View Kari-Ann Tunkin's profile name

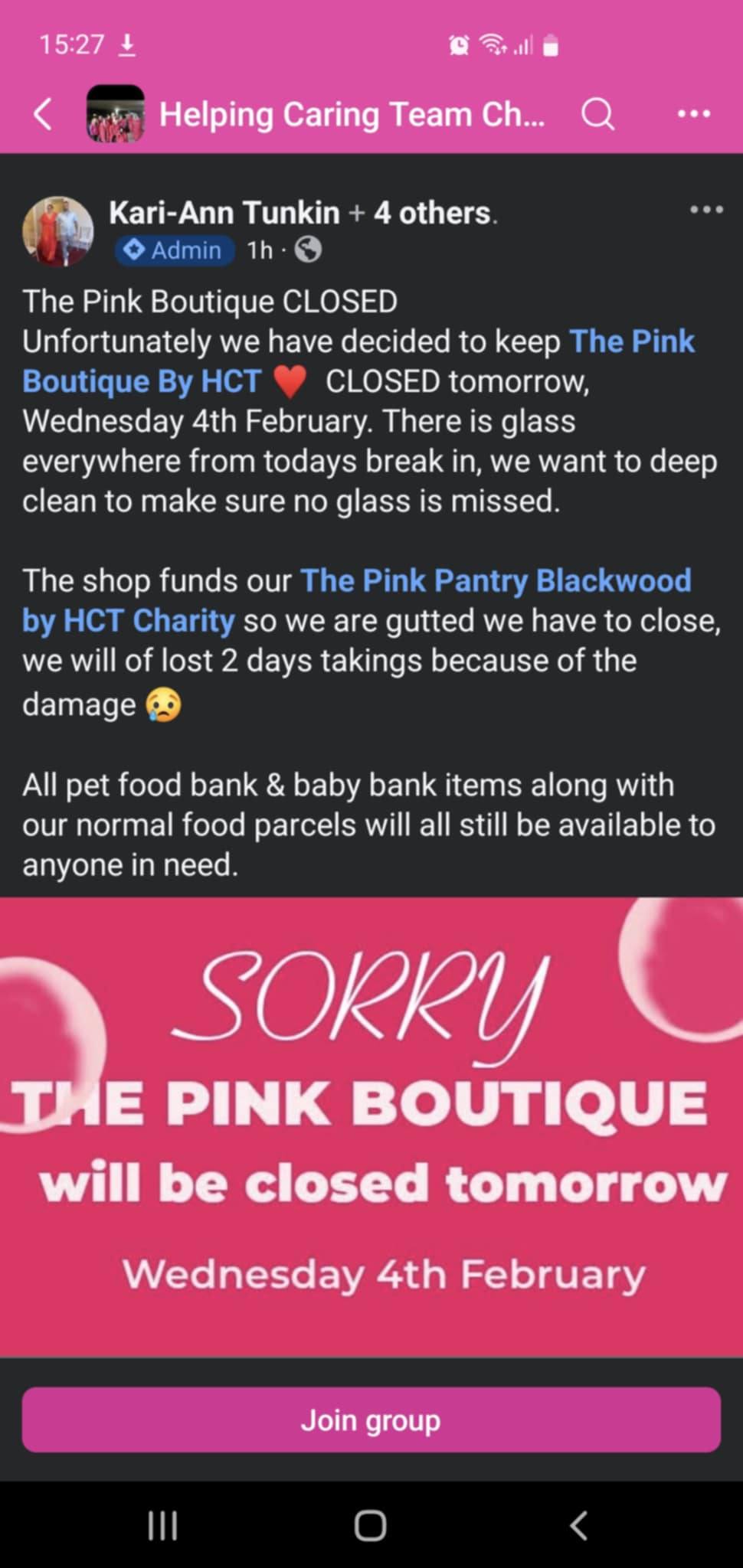pyautogui.click(x=224, y=213)
